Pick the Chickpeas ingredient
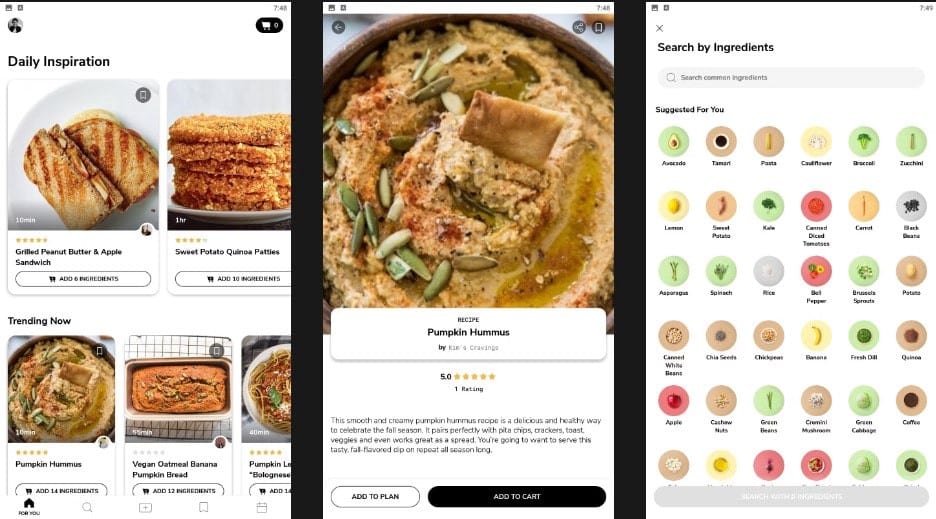The height and width of the screenshot is (519, 936). pyautogui.click(x=768, y=336)
